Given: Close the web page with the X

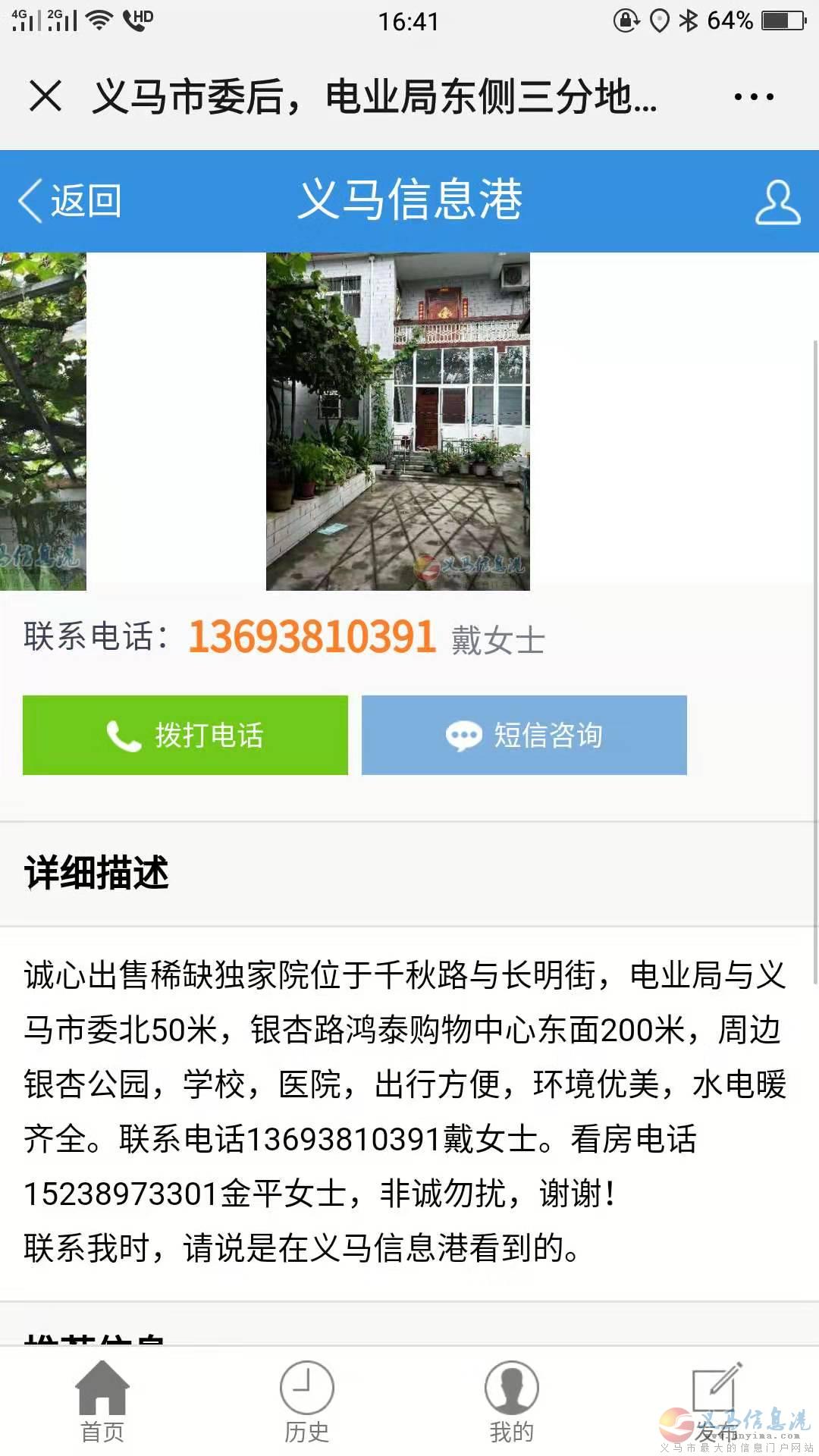Looking at the screenshot, I should click(x=45, y=96).
